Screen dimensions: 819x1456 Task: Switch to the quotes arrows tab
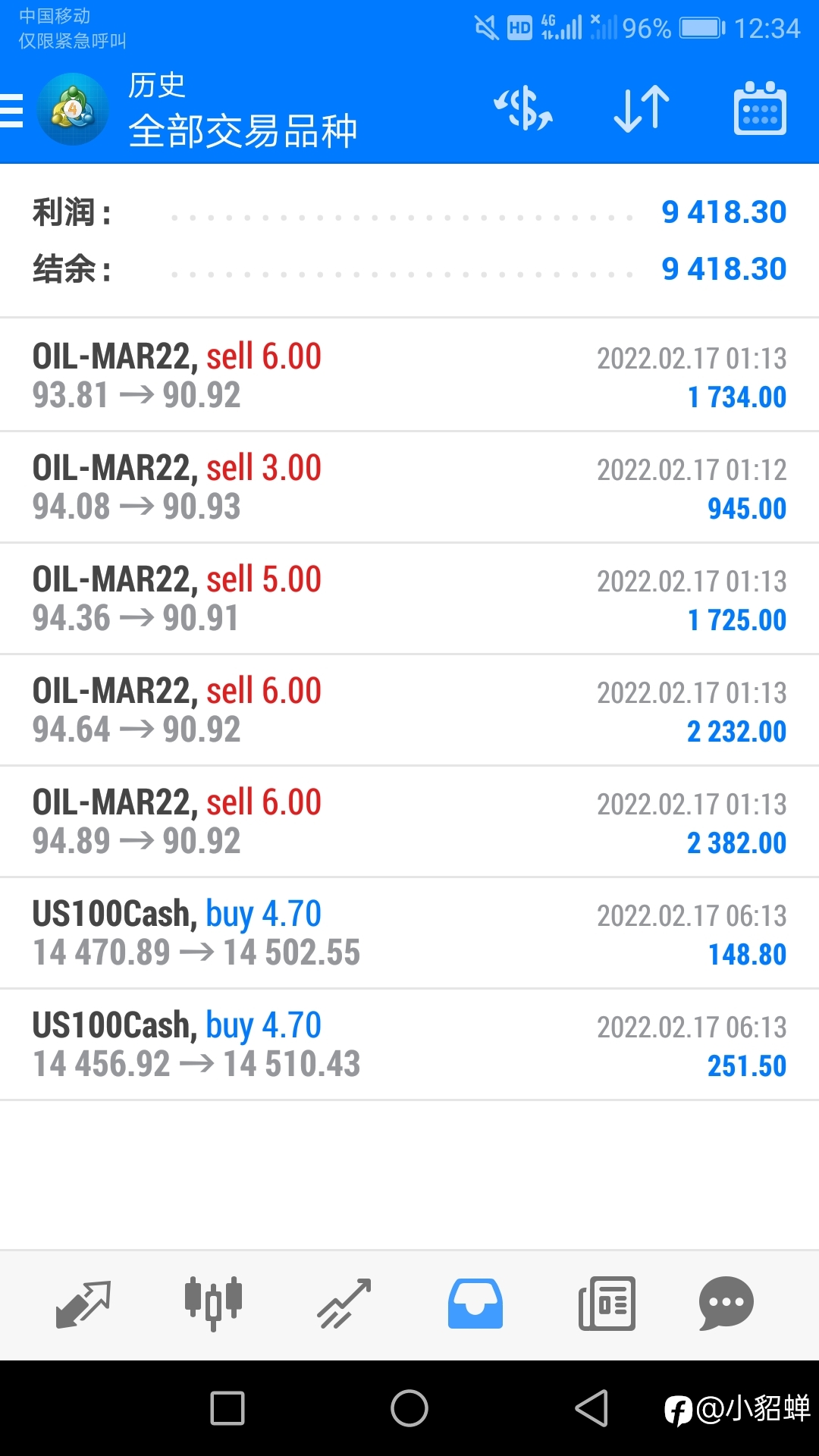(x=83, y=1304)
